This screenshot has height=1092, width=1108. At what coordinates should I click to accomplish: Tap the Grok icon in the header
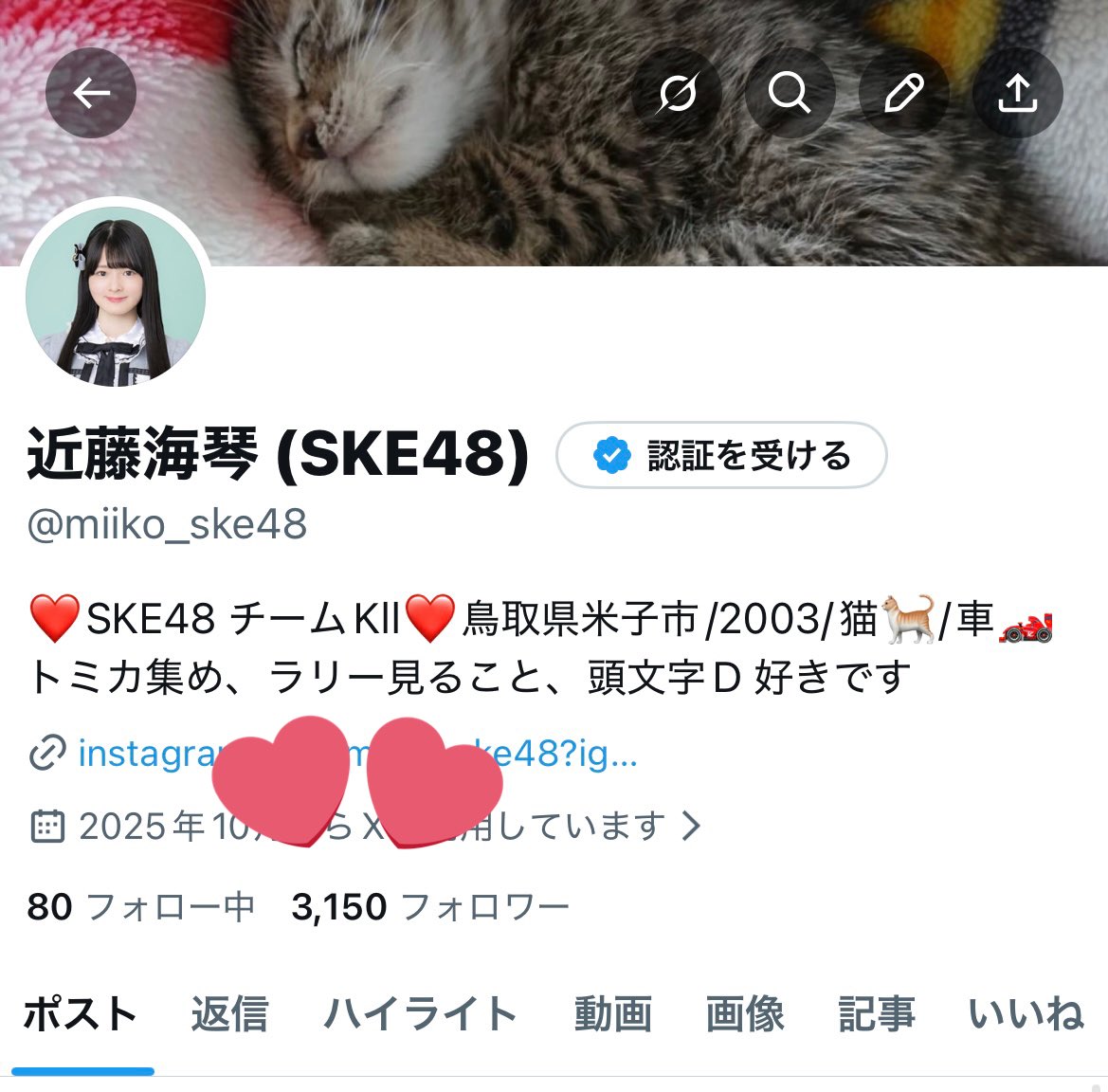coord(677,93)
